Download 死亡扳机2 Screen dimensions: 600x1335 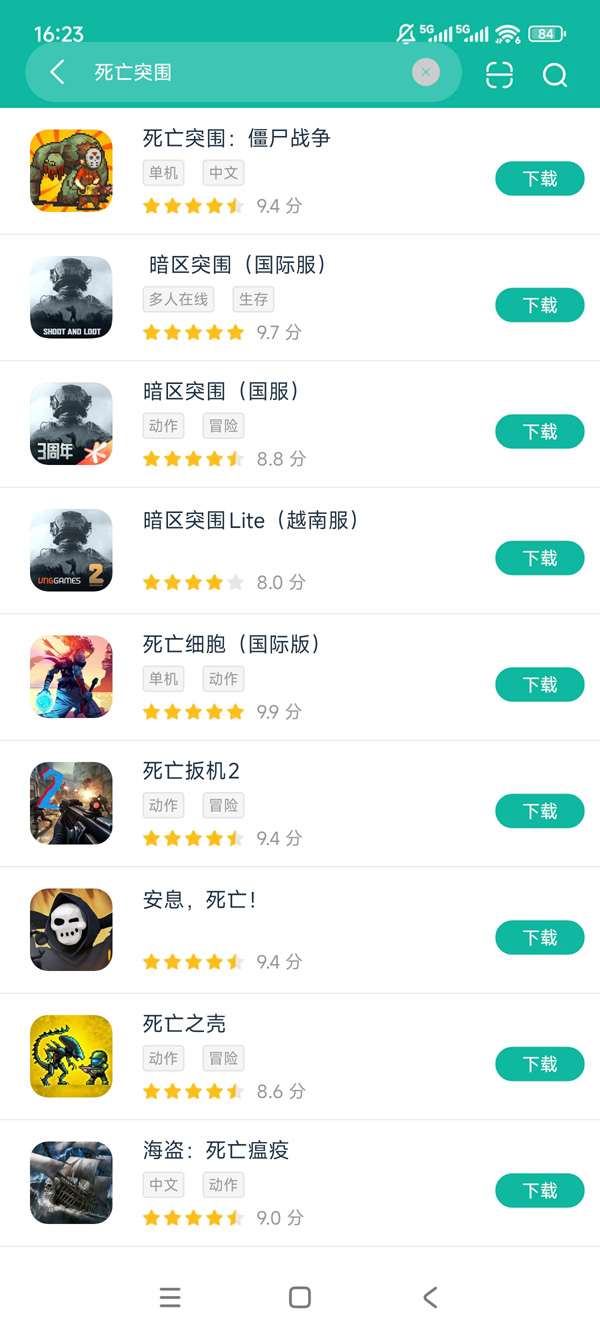[539, 811]
